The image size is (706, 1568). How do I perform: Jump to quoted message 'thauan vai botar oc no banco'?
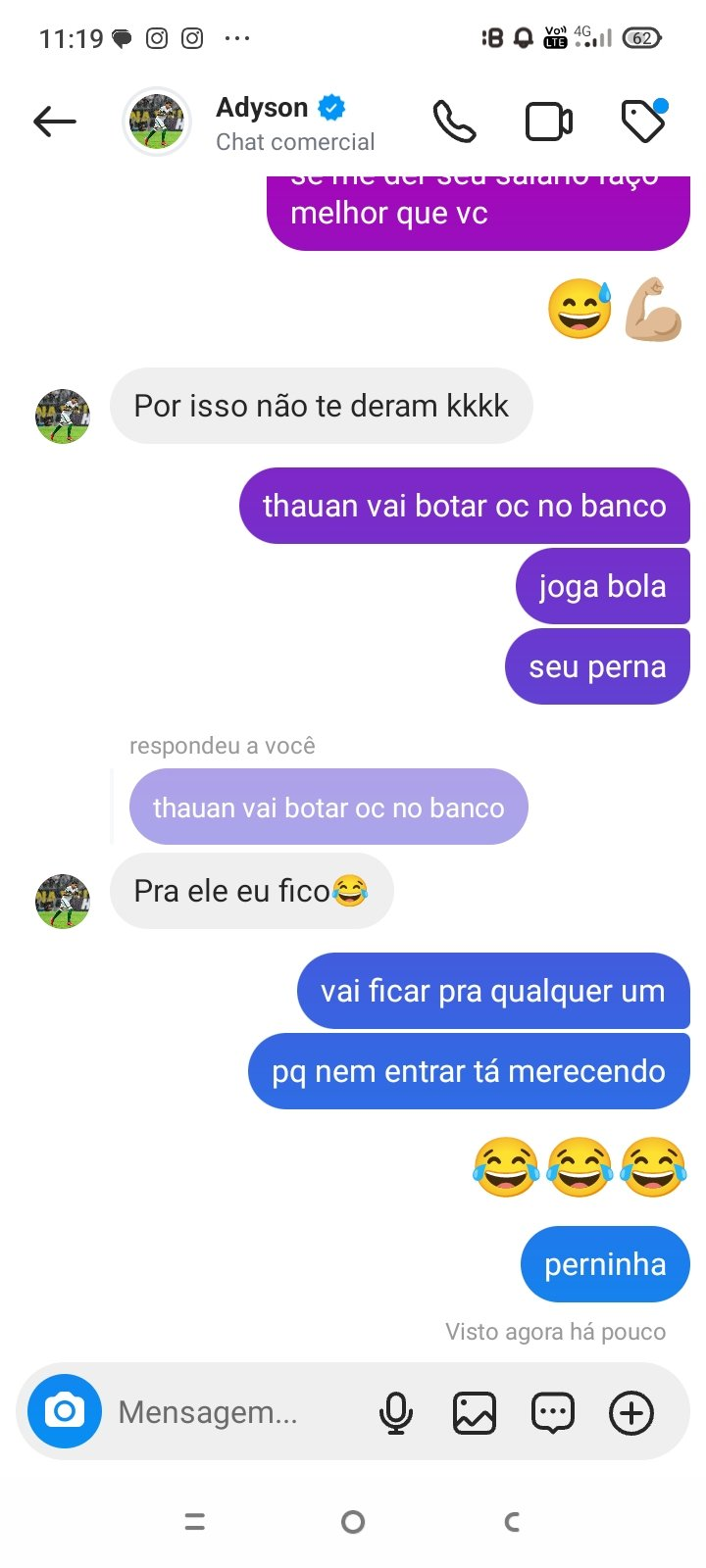328,808
